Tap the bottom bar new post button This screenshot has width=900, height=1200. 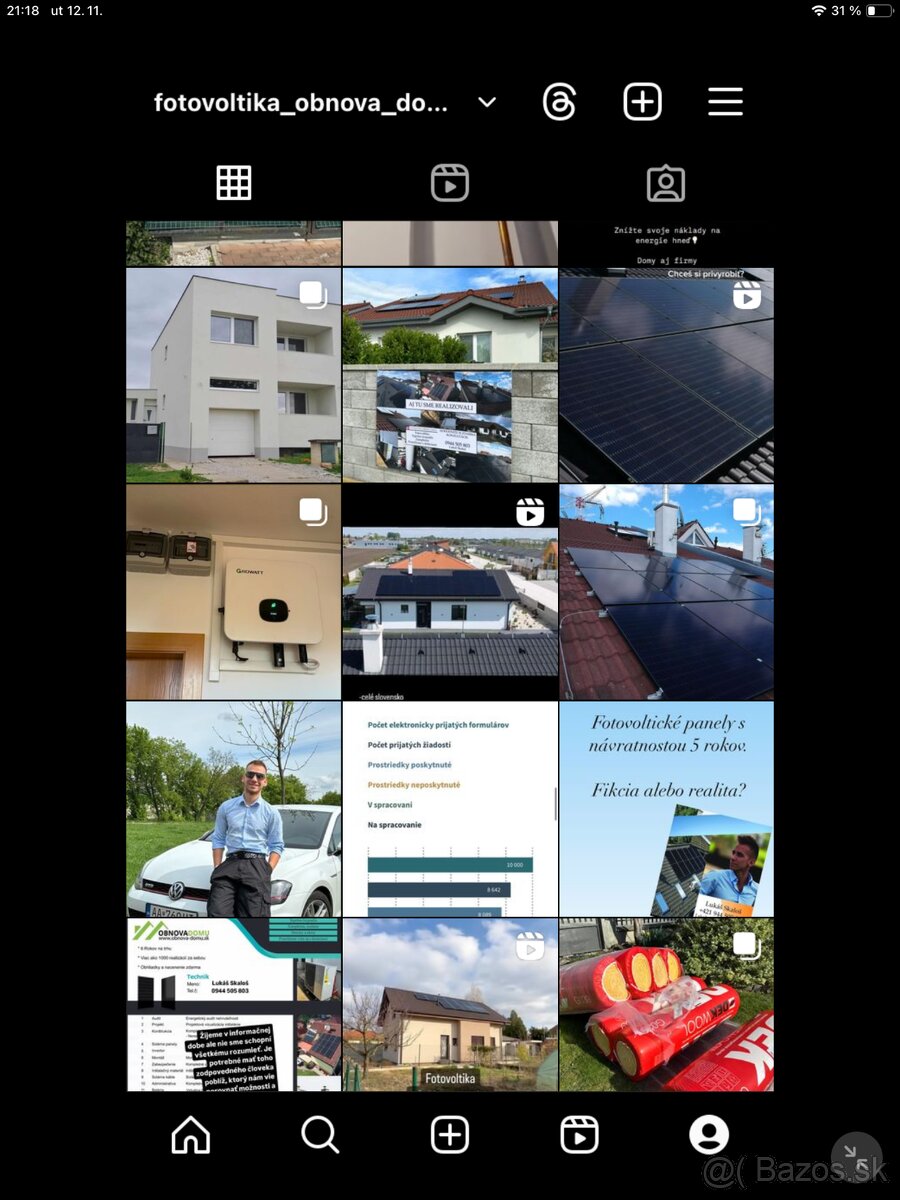[450, 1135]
